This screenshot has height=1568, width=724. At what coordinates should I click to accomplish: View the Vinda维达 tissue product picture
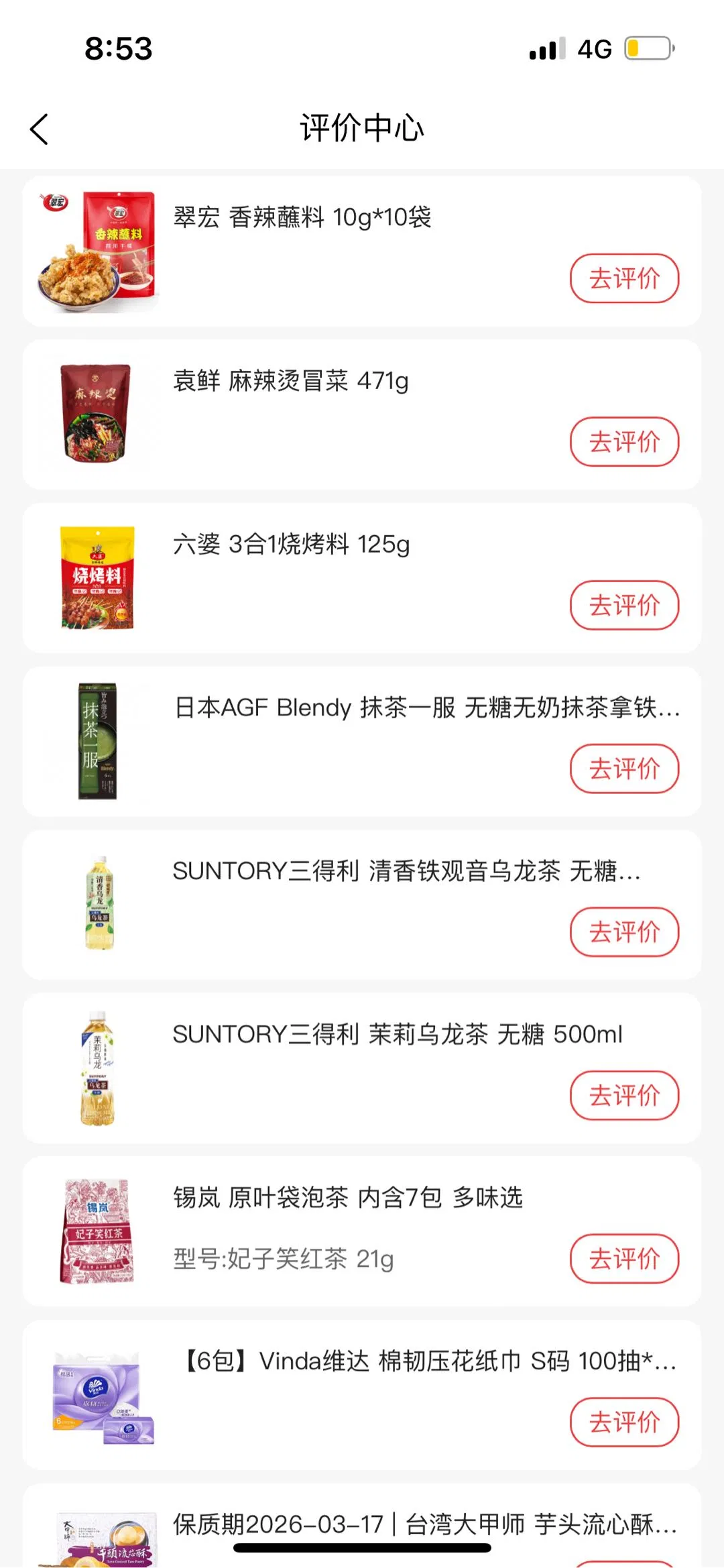coord(102,1396)
